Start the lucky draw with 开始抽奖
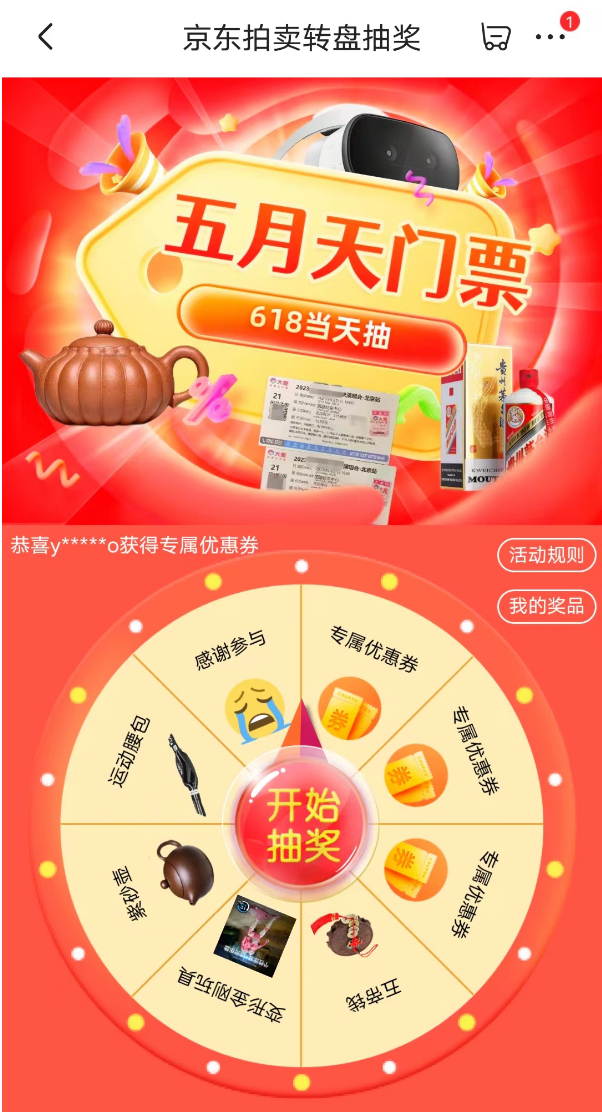 [302, 828]
